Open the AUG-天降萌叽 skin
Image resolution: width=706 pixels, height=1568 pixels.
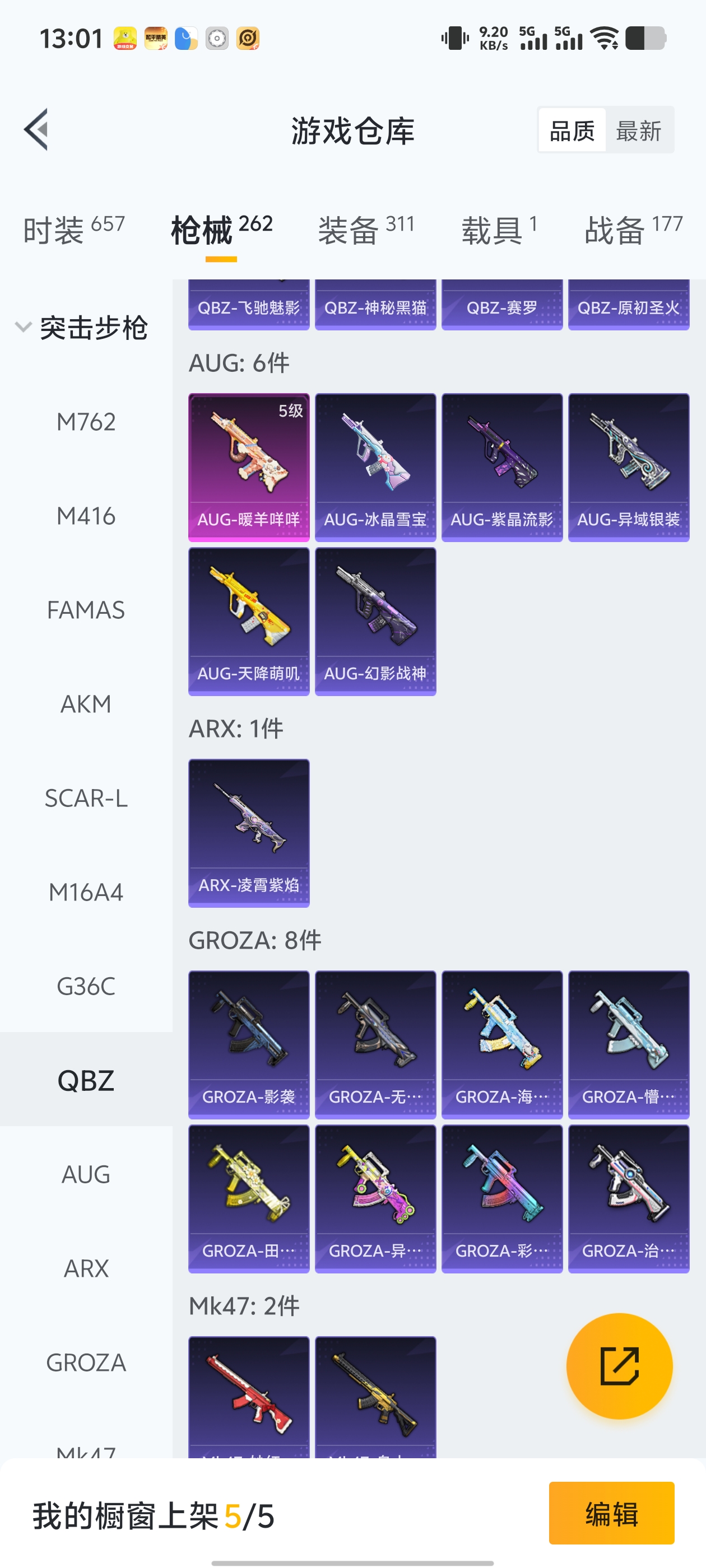pyautogui.click(x=249, y=621)
